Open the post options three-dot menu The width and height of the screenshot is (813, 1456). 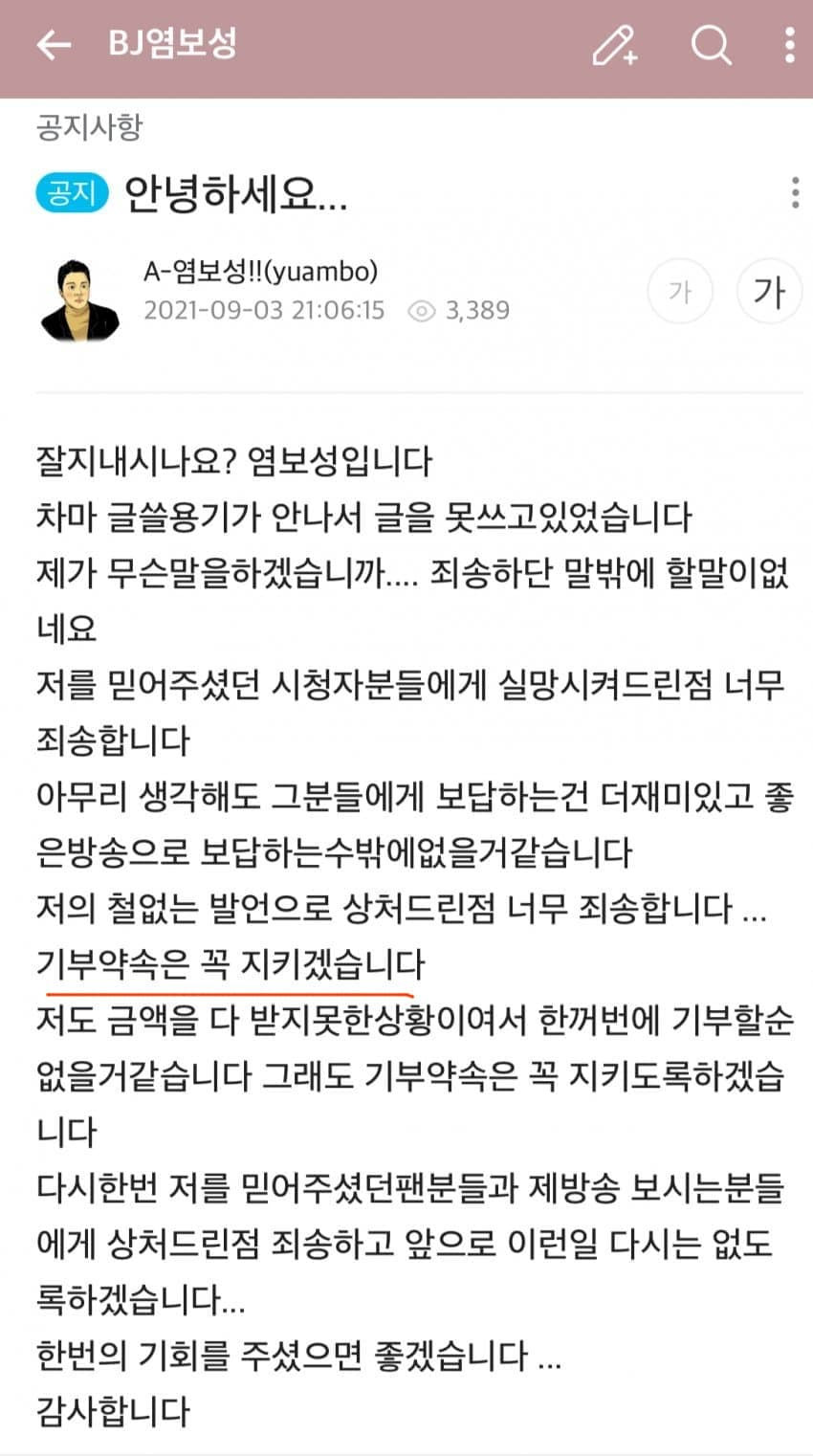(795, 193)
